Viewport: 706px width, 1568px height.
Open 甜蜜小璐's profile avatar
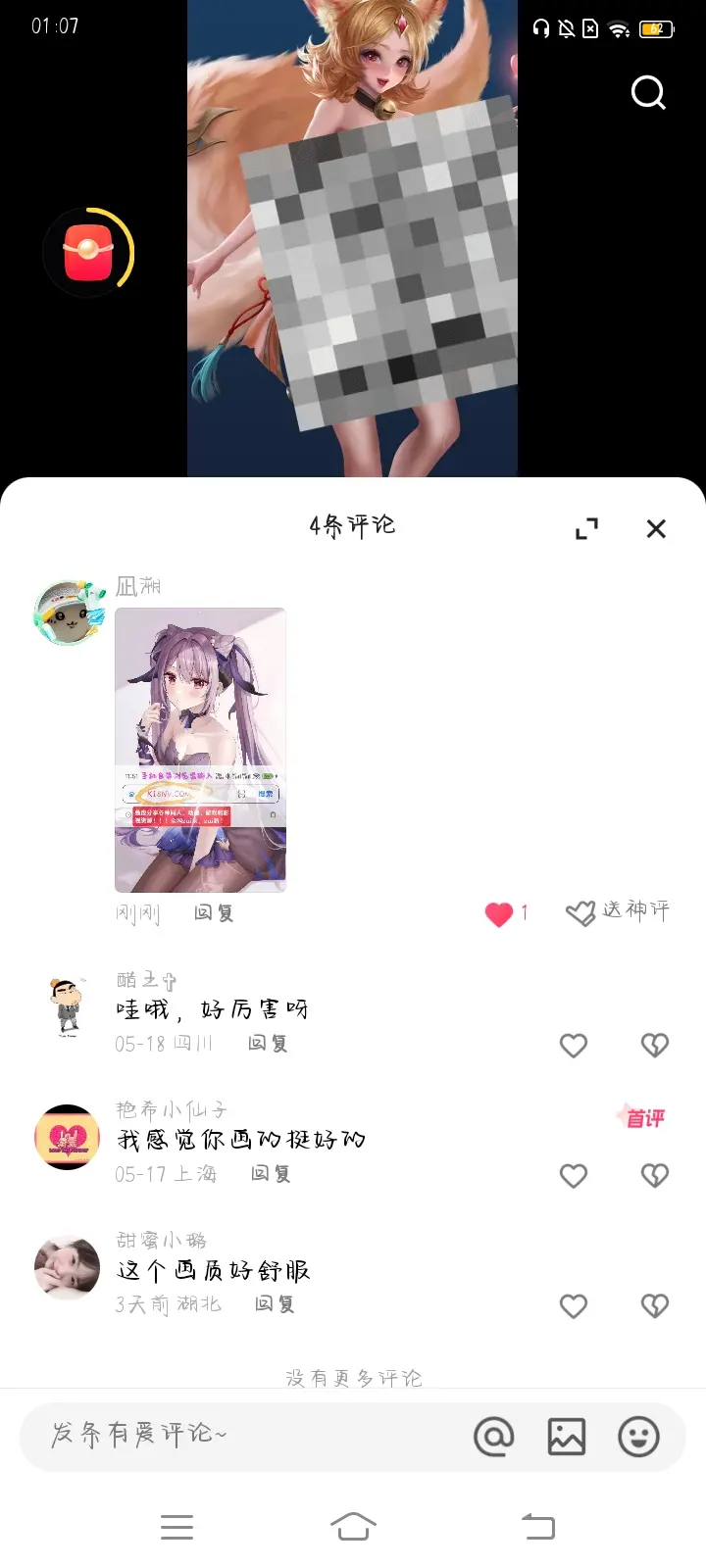click(x=67, y=1267)
